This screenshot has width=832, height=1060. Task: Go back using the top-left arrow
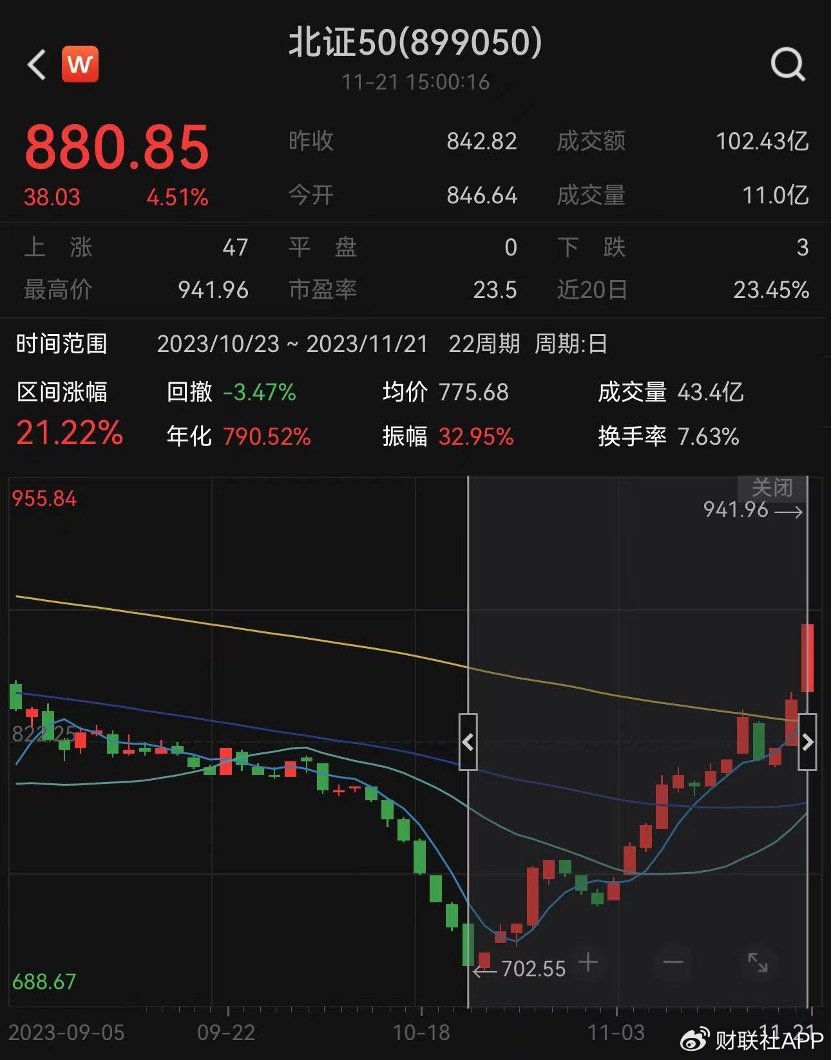[36, 66]
